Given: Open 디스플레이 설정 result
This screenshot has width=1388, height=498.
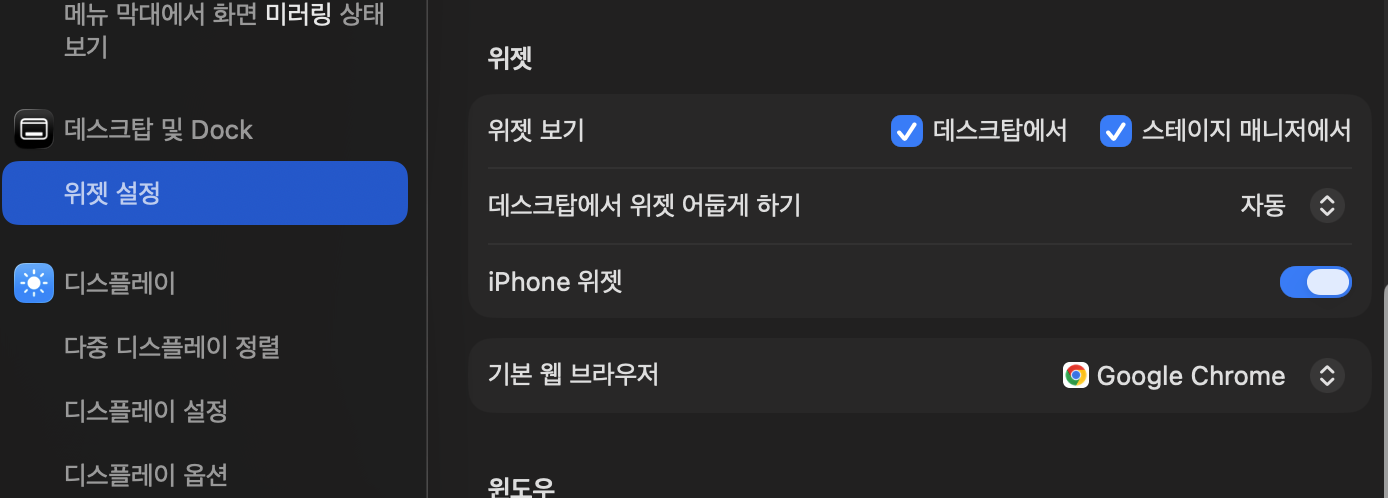Looking at the screenshot, I should [146, 411].
